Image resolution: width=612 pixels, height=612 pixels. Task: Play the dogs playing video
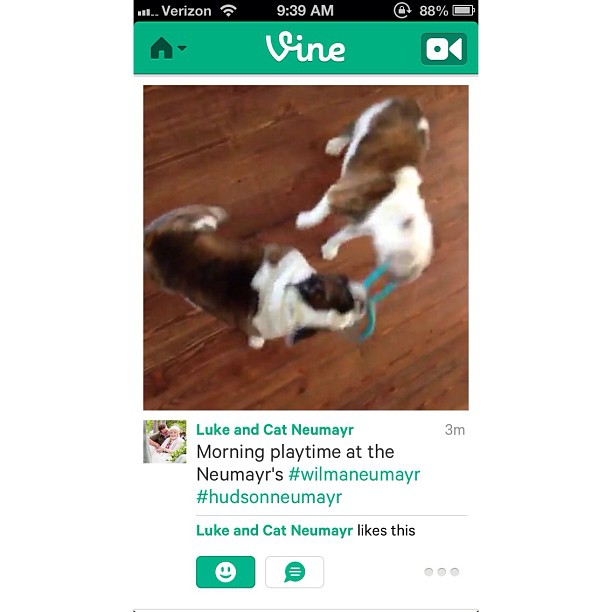tap(305, 247)
